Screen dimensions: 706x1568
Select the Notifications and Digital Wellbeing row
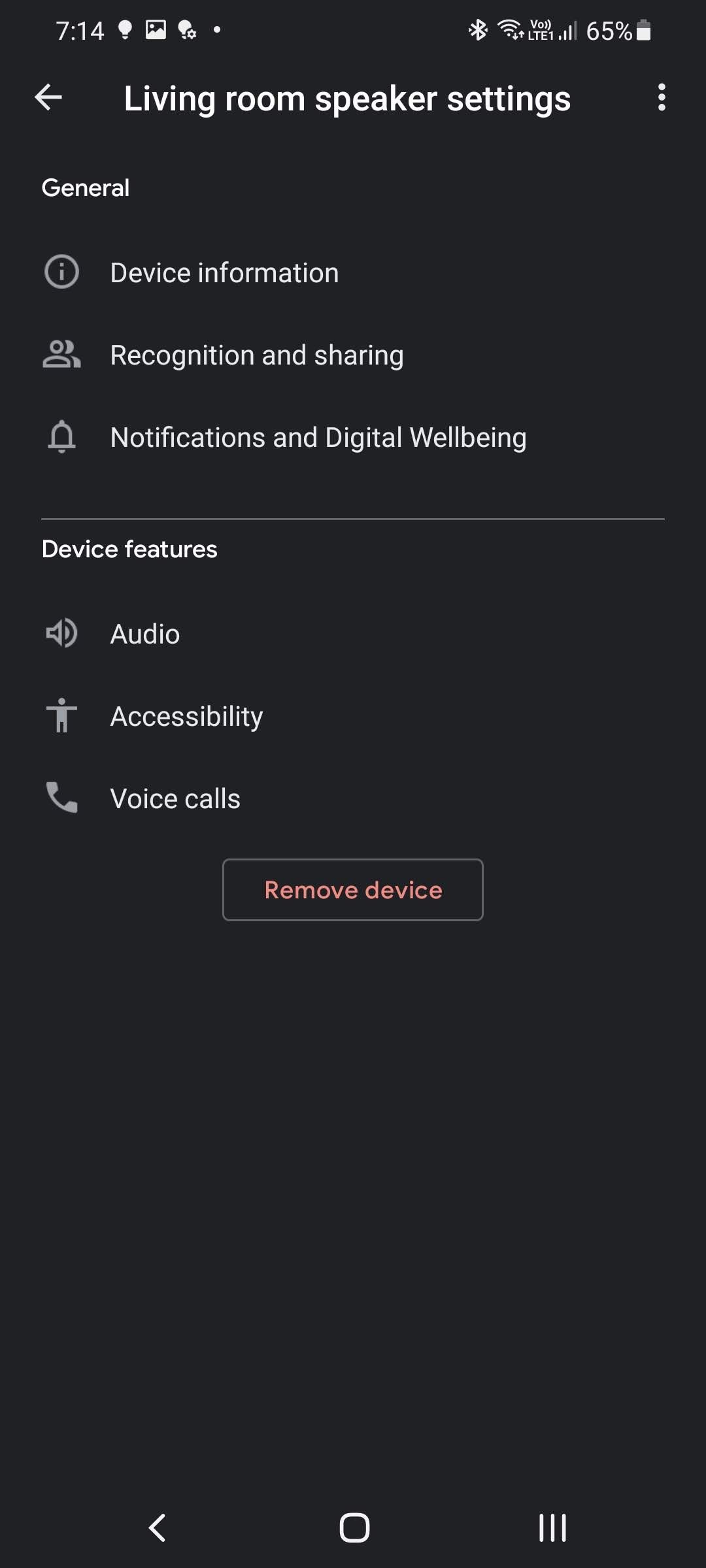[318, 437]
